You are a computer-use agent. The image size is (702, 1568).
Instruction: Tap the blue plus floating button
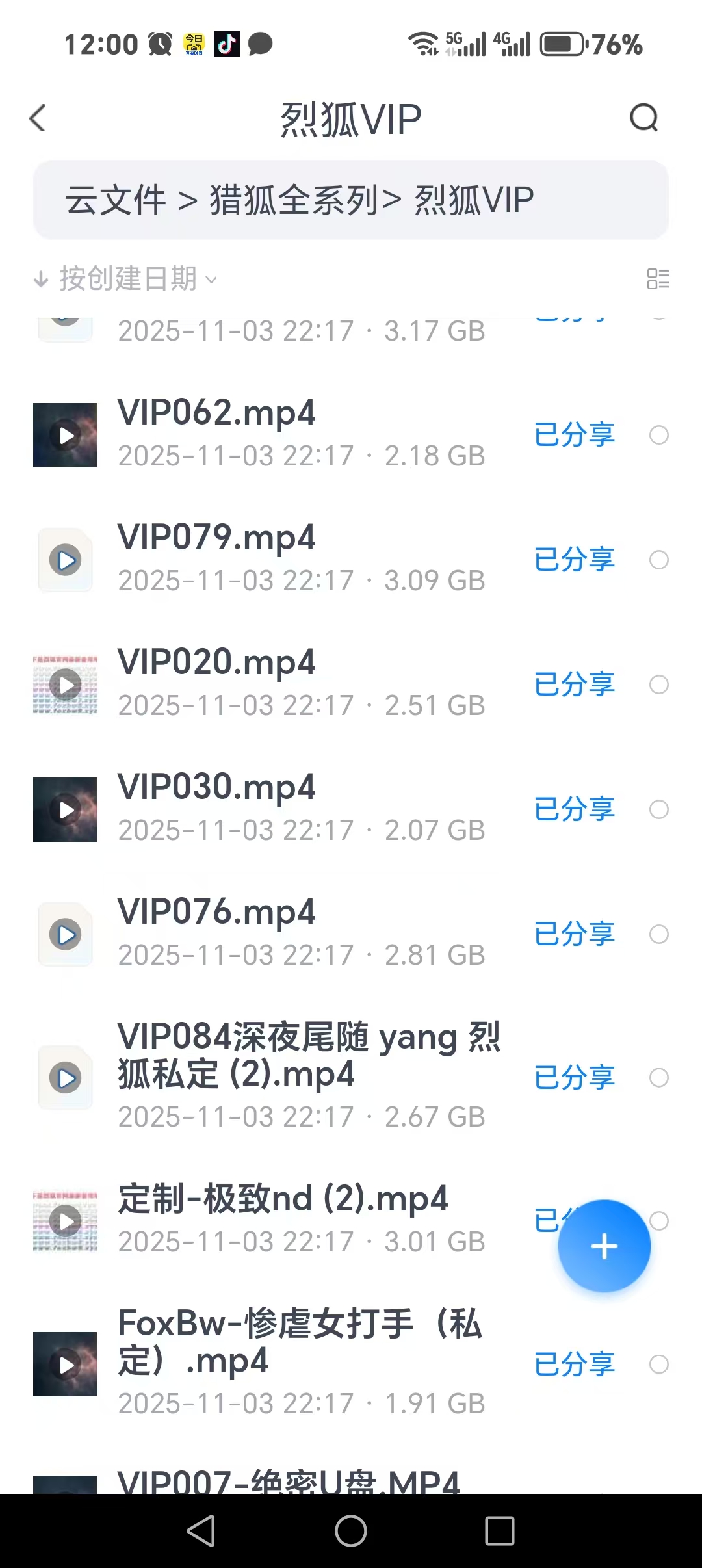(x=604, y=1246)
